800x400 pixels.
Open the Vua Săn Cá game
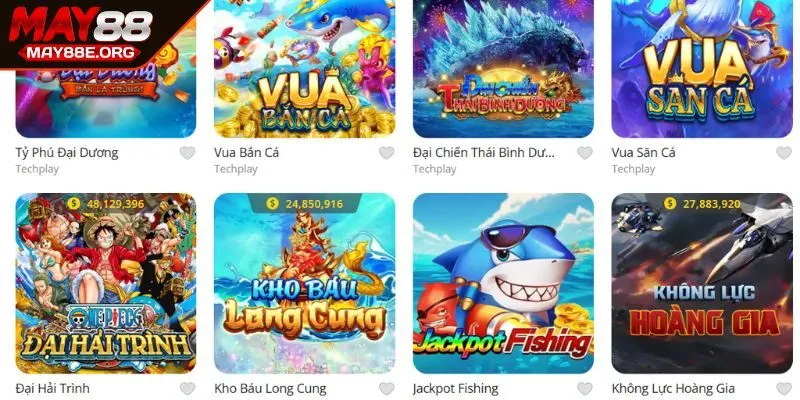702,70
